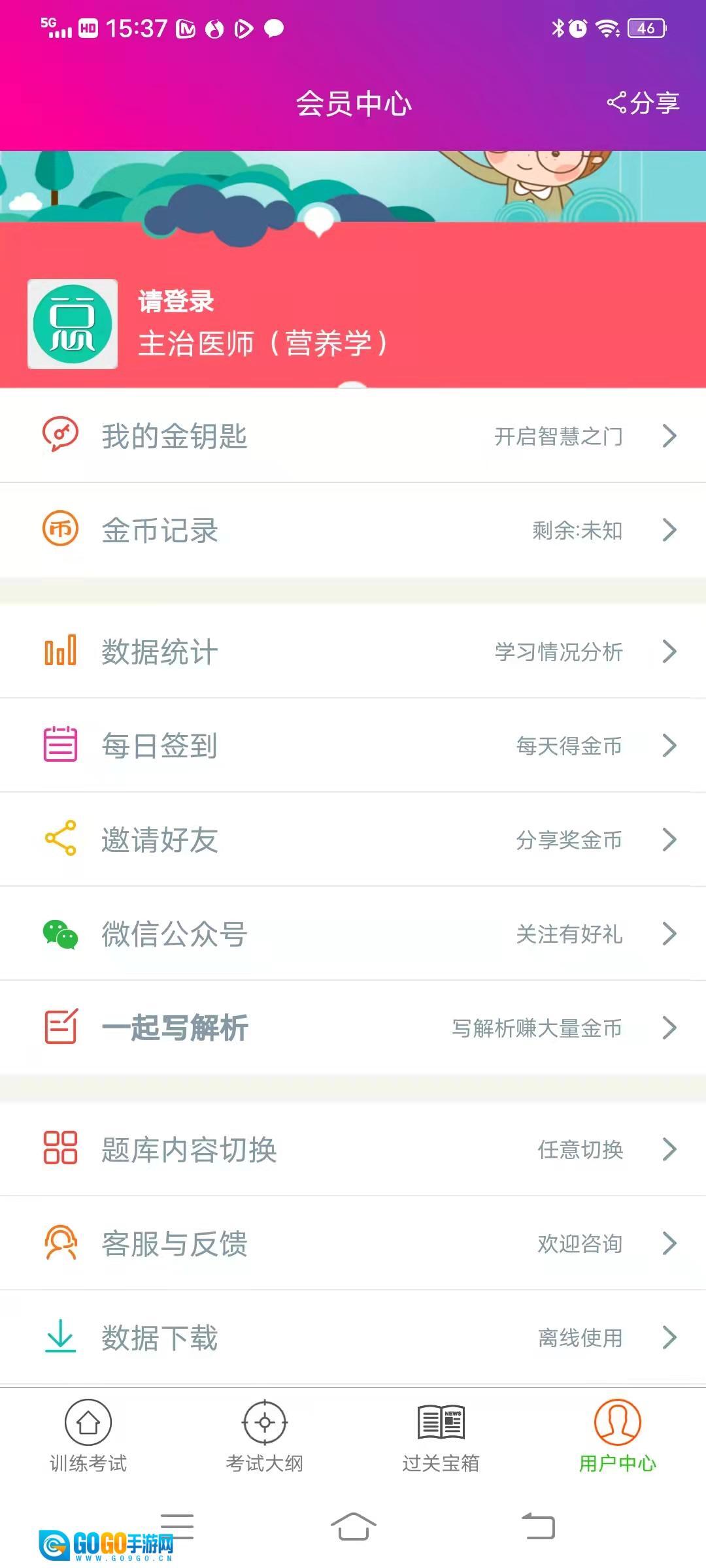Go to the system home screen
Viewport: 706px width, 1568px height.
353,1527
